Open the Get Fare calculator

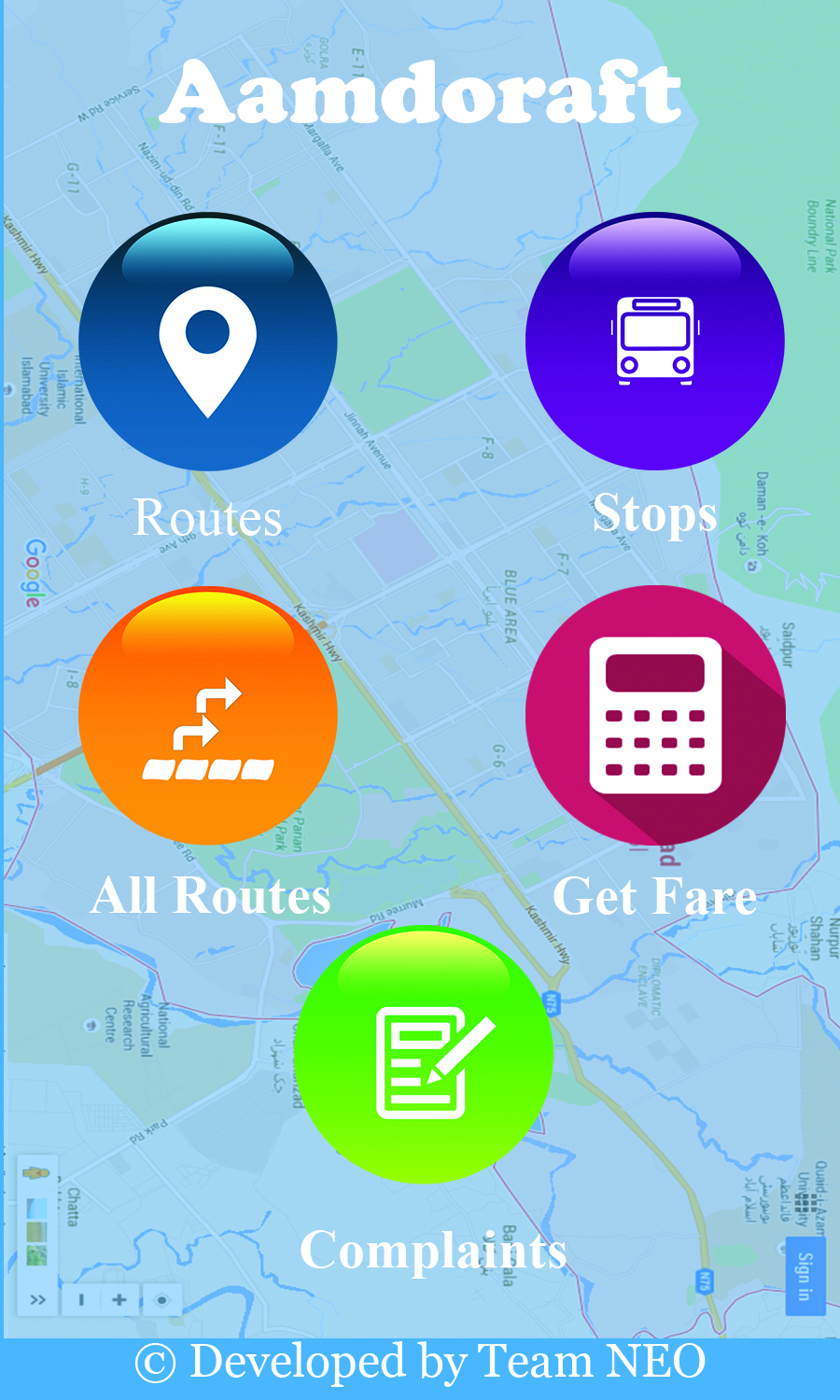[655, 716]
